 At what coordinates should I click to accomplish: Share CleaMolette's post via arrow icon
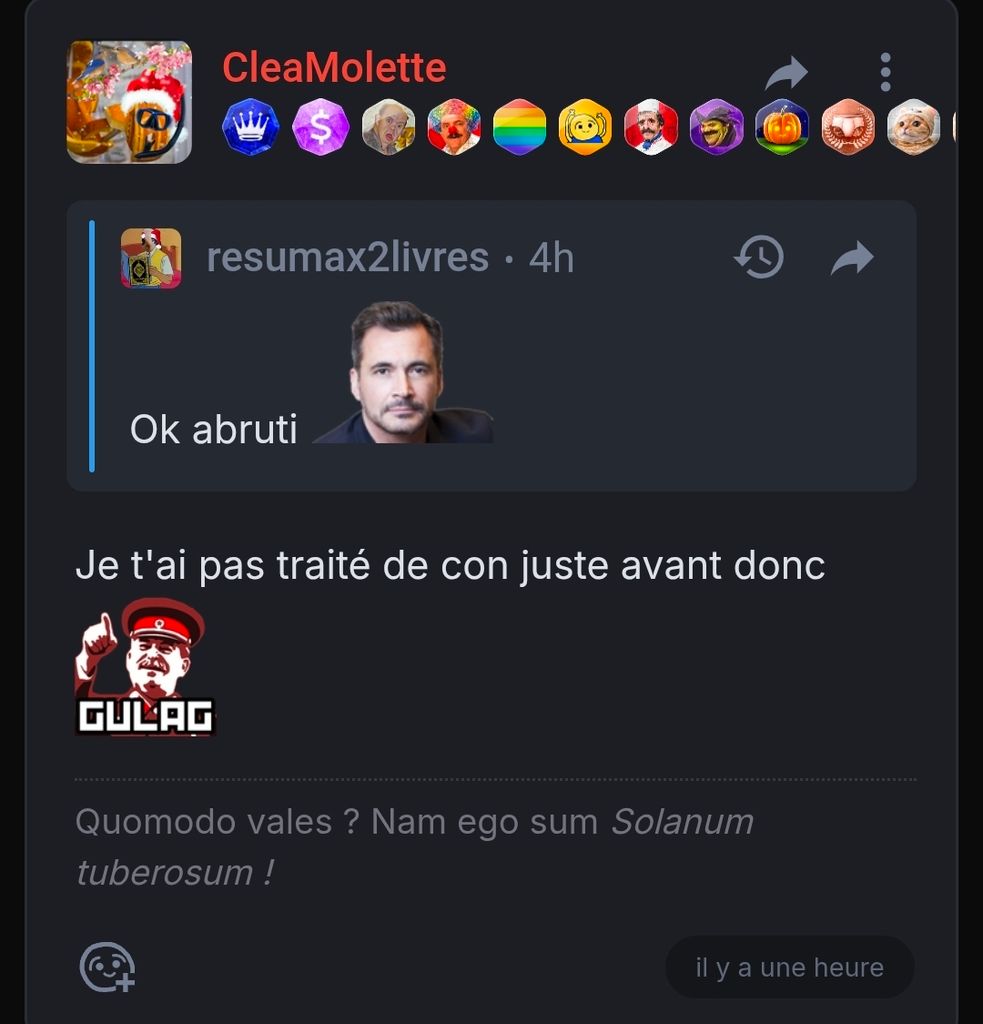786,72
